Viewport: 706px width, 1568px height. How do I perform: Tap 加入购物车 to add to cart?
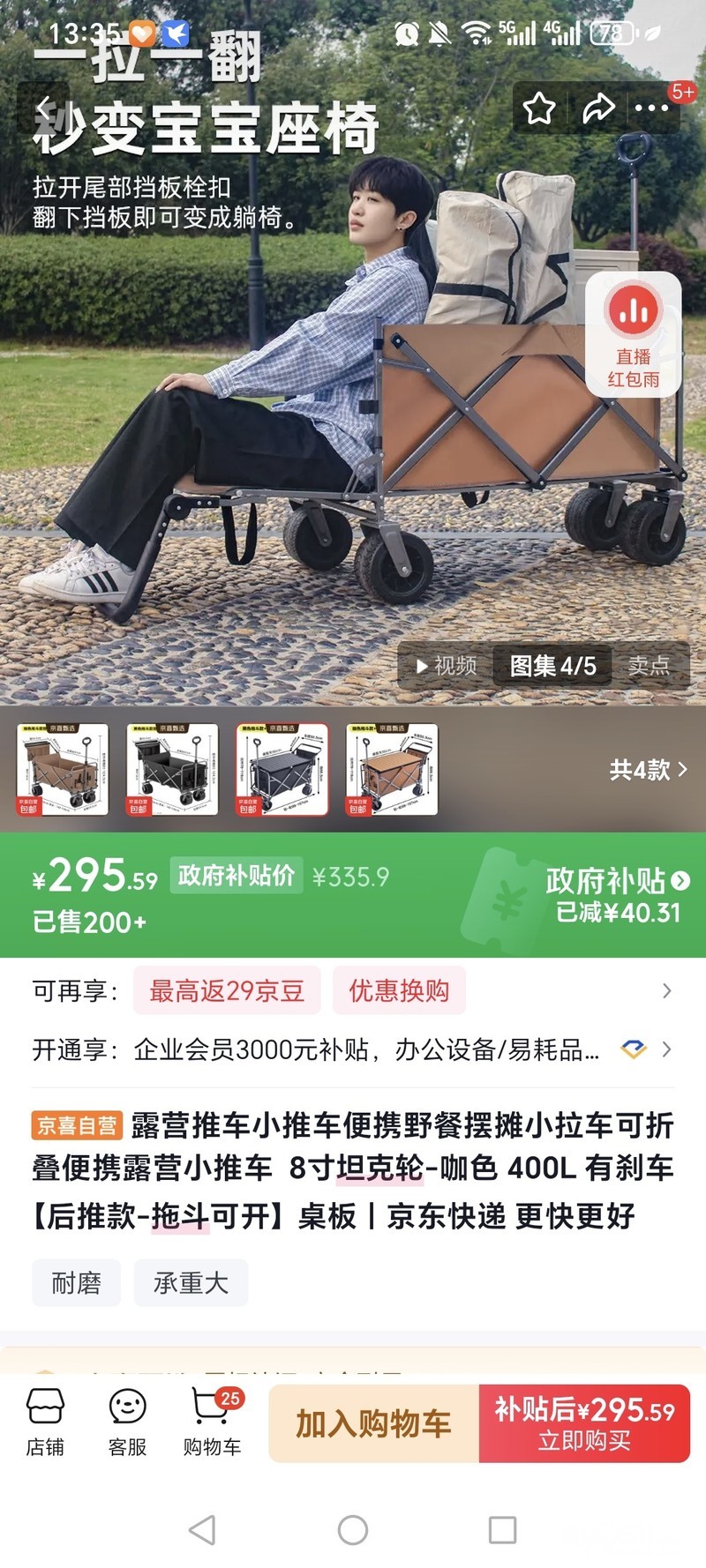click(374, 1423)
